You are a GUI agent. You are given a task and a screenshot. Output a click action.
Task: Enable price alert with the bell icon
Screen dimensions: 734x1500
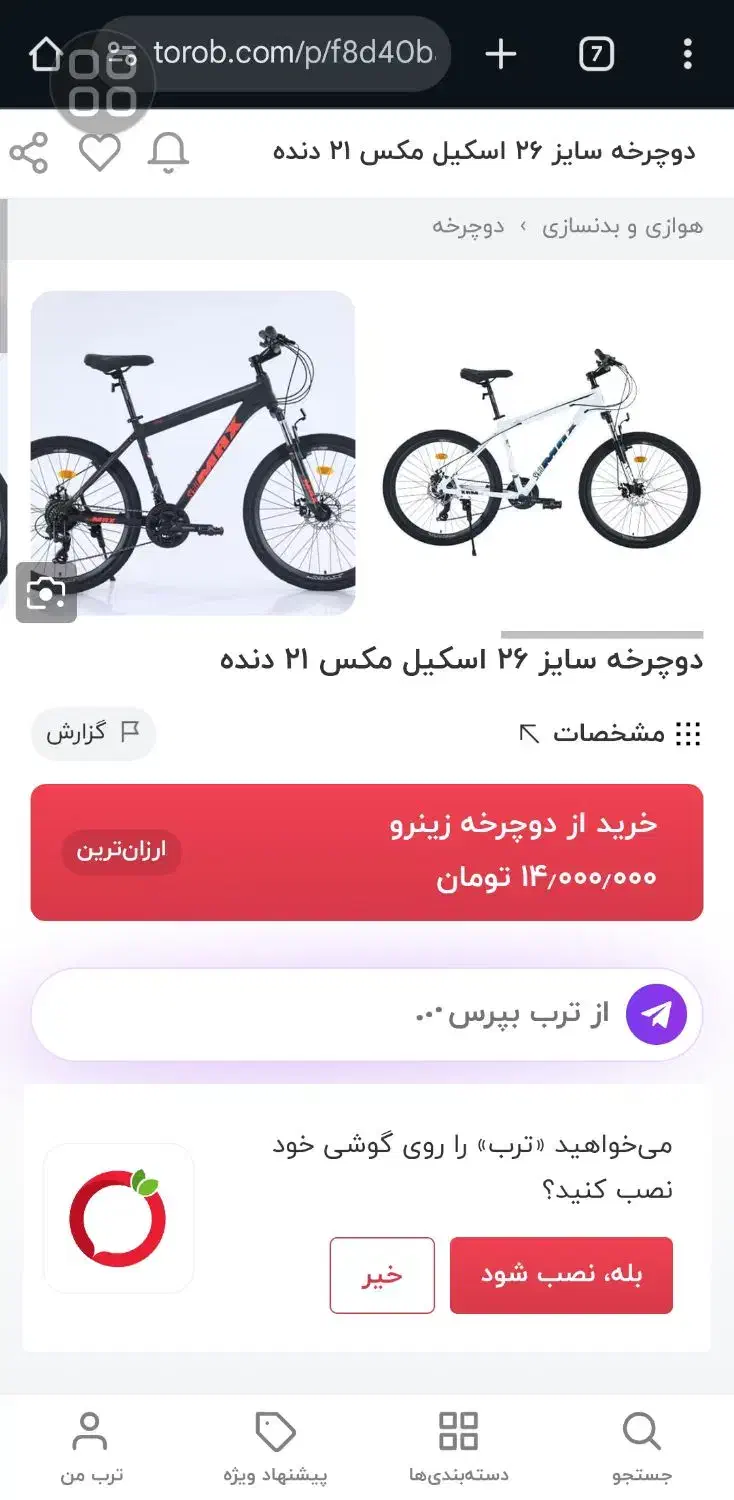[168, 153]
